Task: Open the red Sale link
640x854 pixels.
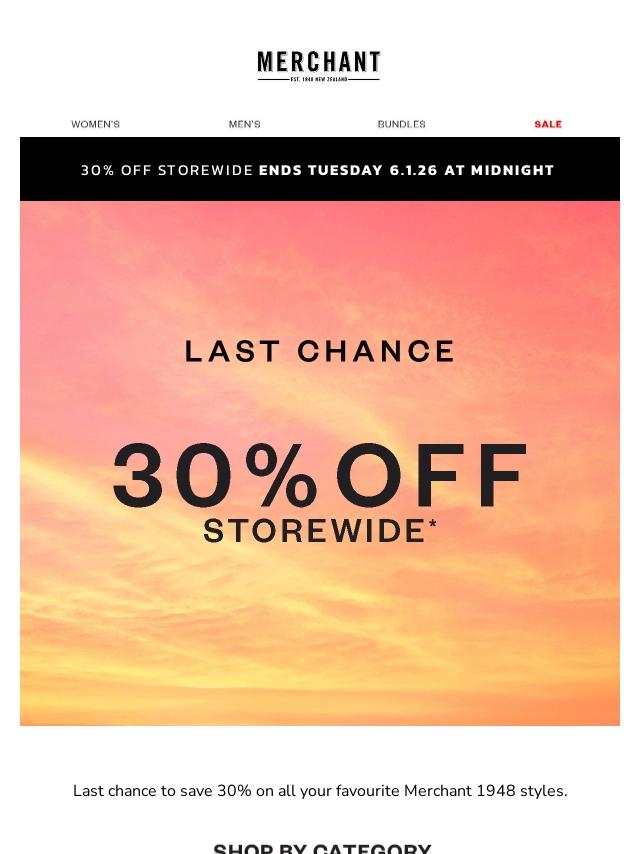Action: tap(548, 124)
